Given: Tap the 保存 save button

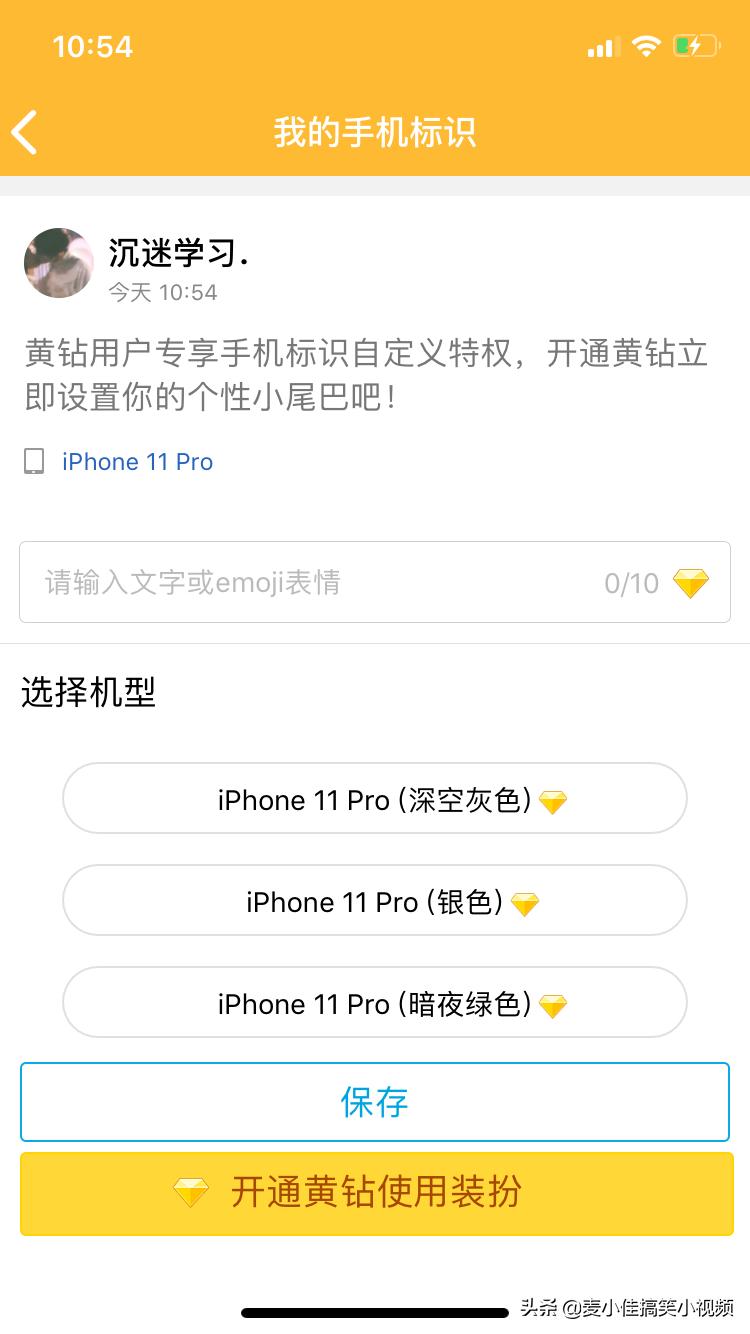Looking at the screenshot, I should pos(375,1102).
